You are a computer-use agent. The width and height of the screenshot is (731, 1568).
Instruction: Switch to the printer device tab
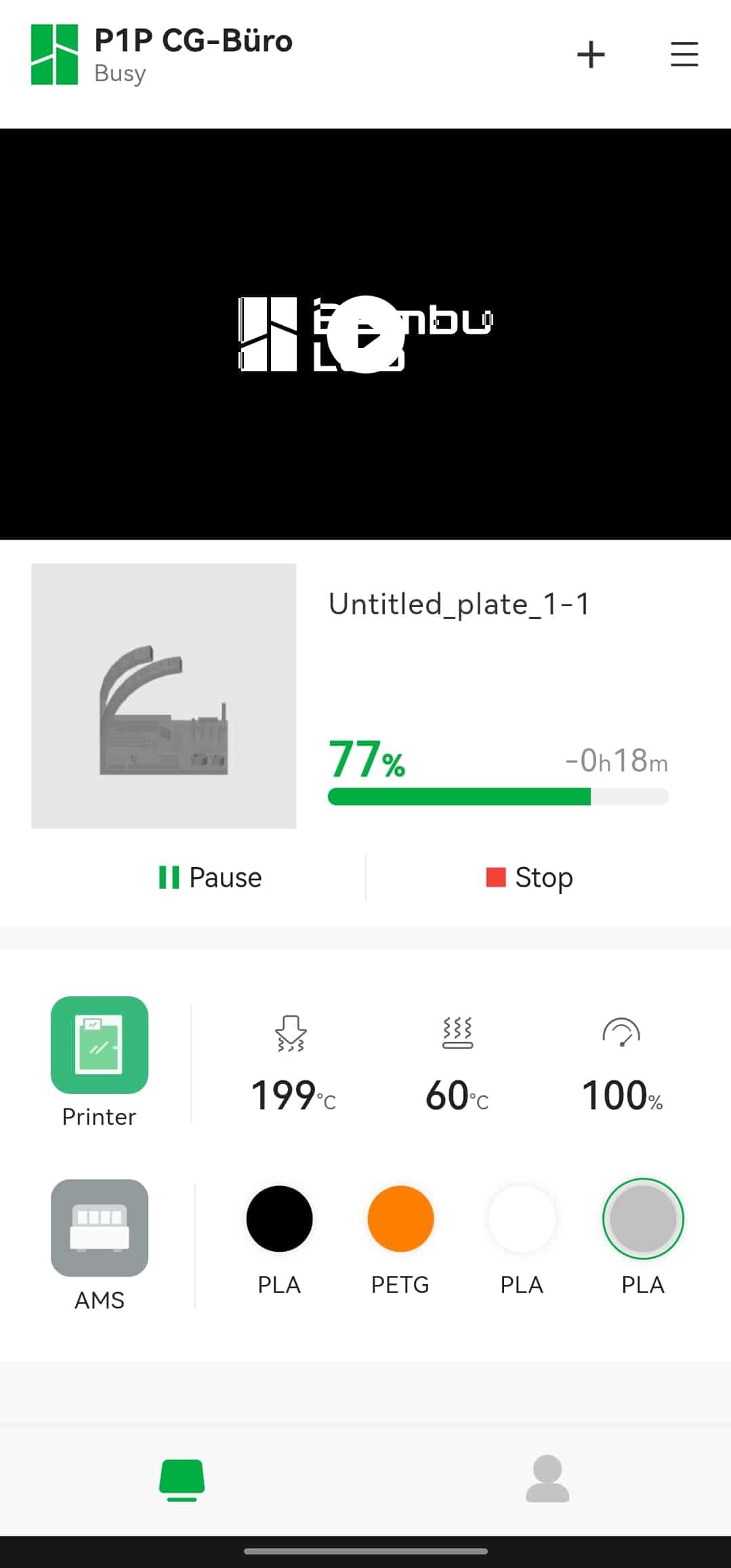point(182,1480)
